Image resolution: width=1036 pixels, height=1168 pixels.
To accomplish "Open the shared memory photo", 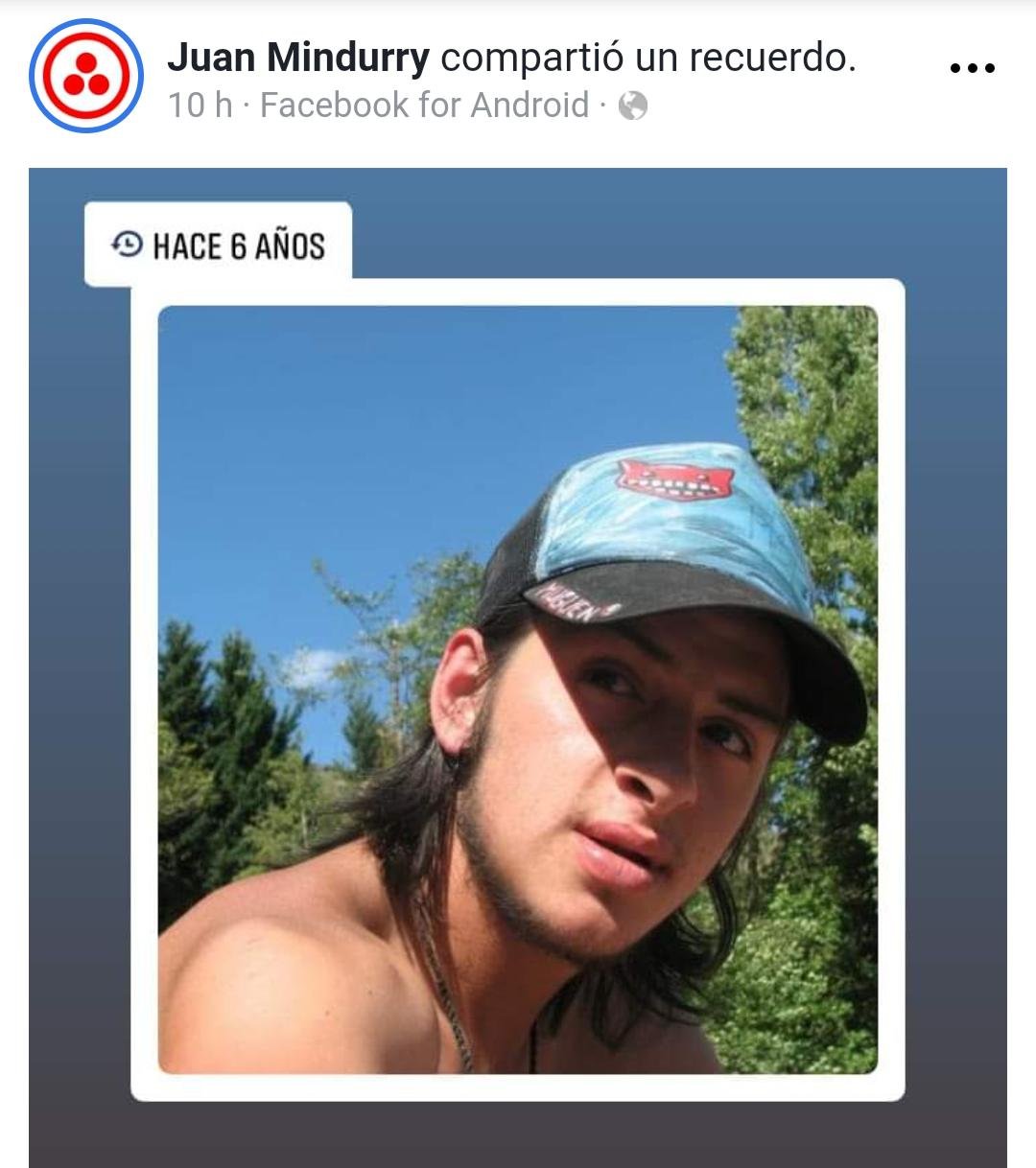I will (517, 689).
